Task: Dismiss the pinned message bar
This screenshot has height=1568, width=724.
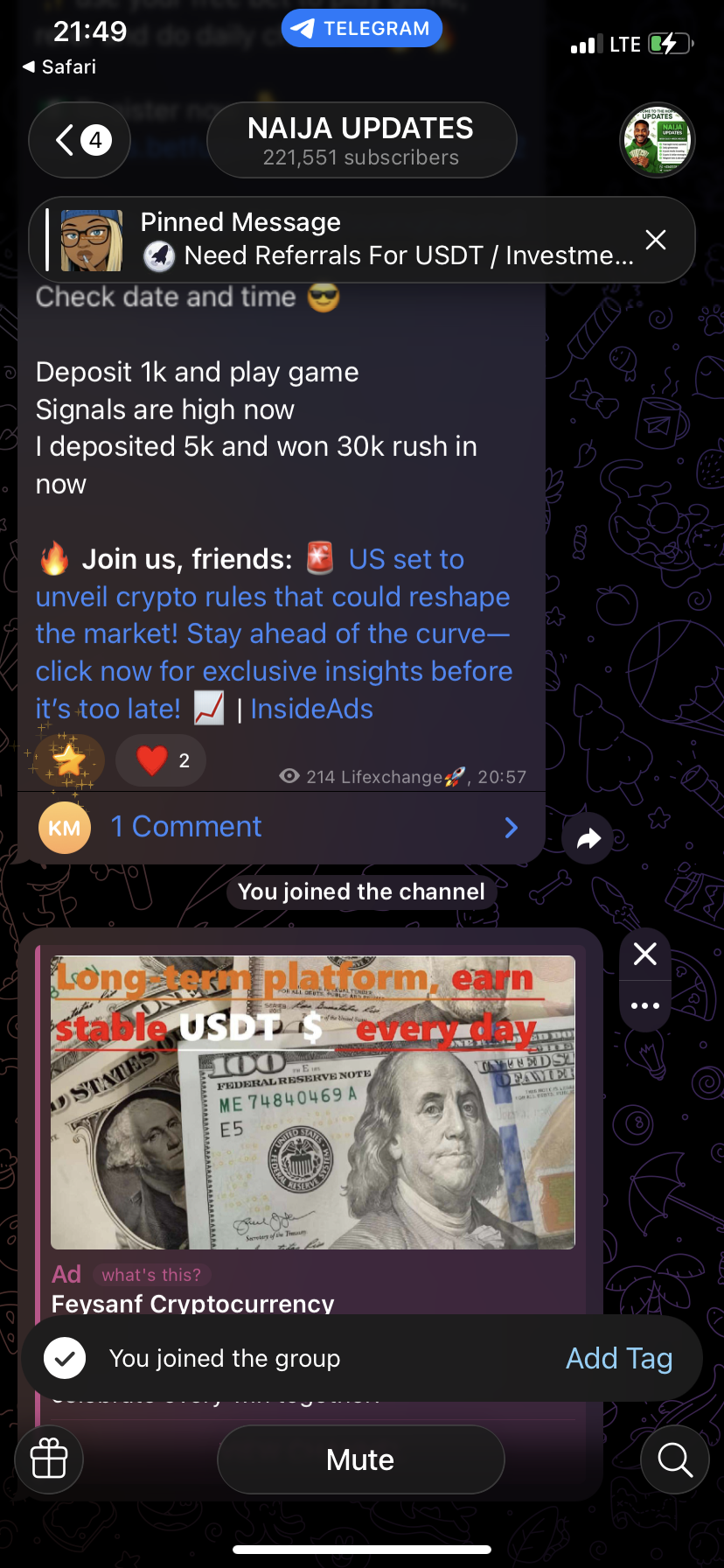Action: tap(656, 240)
